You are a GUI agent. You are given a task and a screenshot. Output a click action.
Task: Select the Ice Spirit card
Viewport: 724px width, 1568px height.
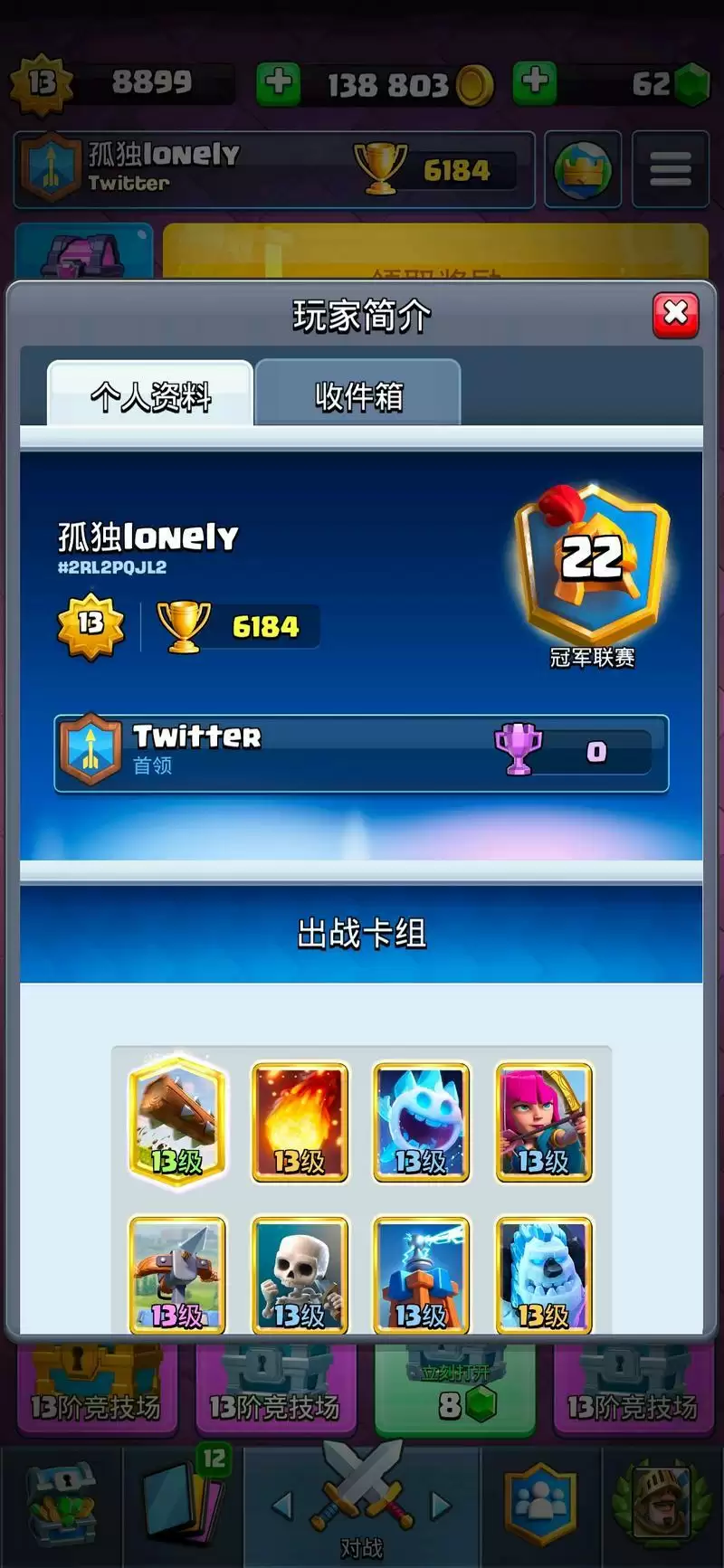422,1122
